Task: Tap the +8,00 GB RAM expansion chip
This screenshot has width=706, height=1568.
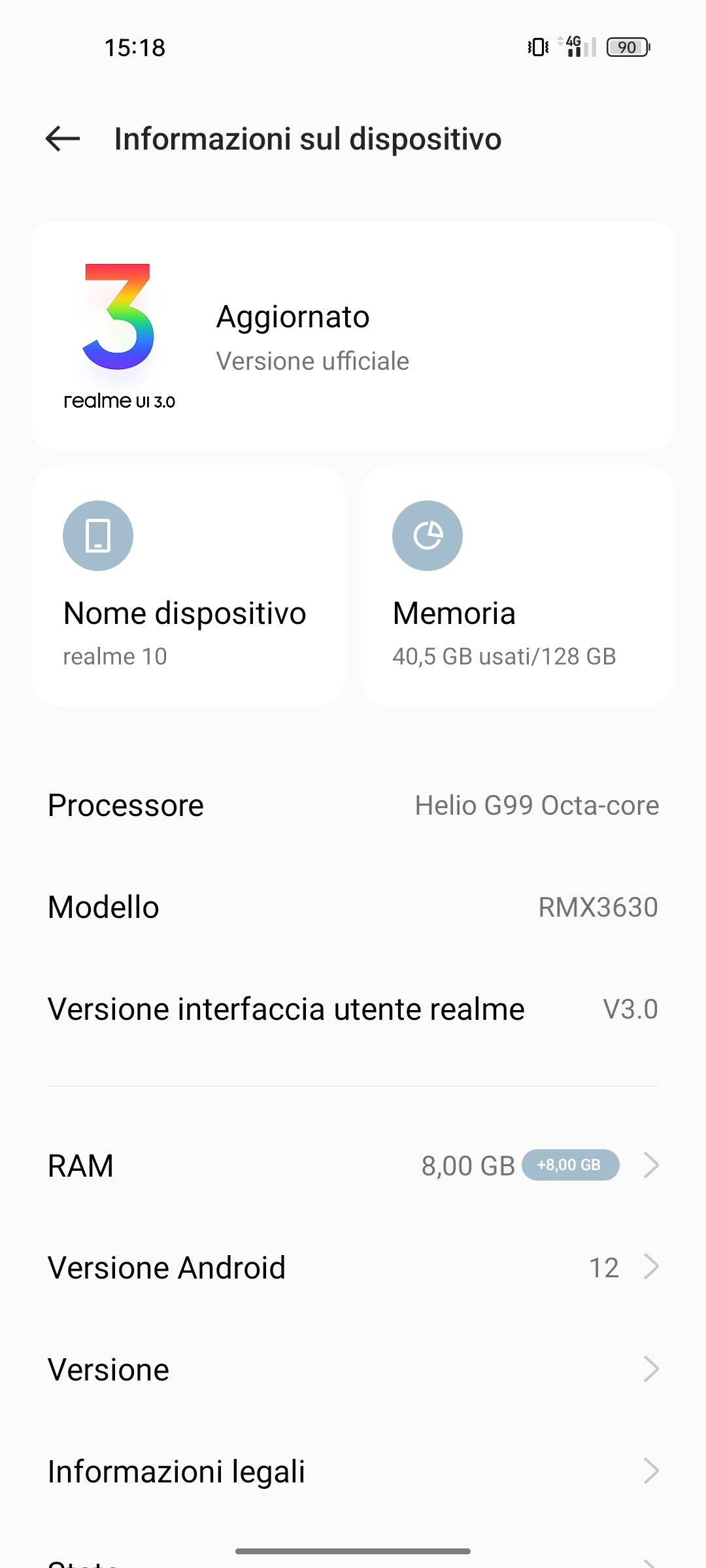Action: click(x=570, y=1165)
